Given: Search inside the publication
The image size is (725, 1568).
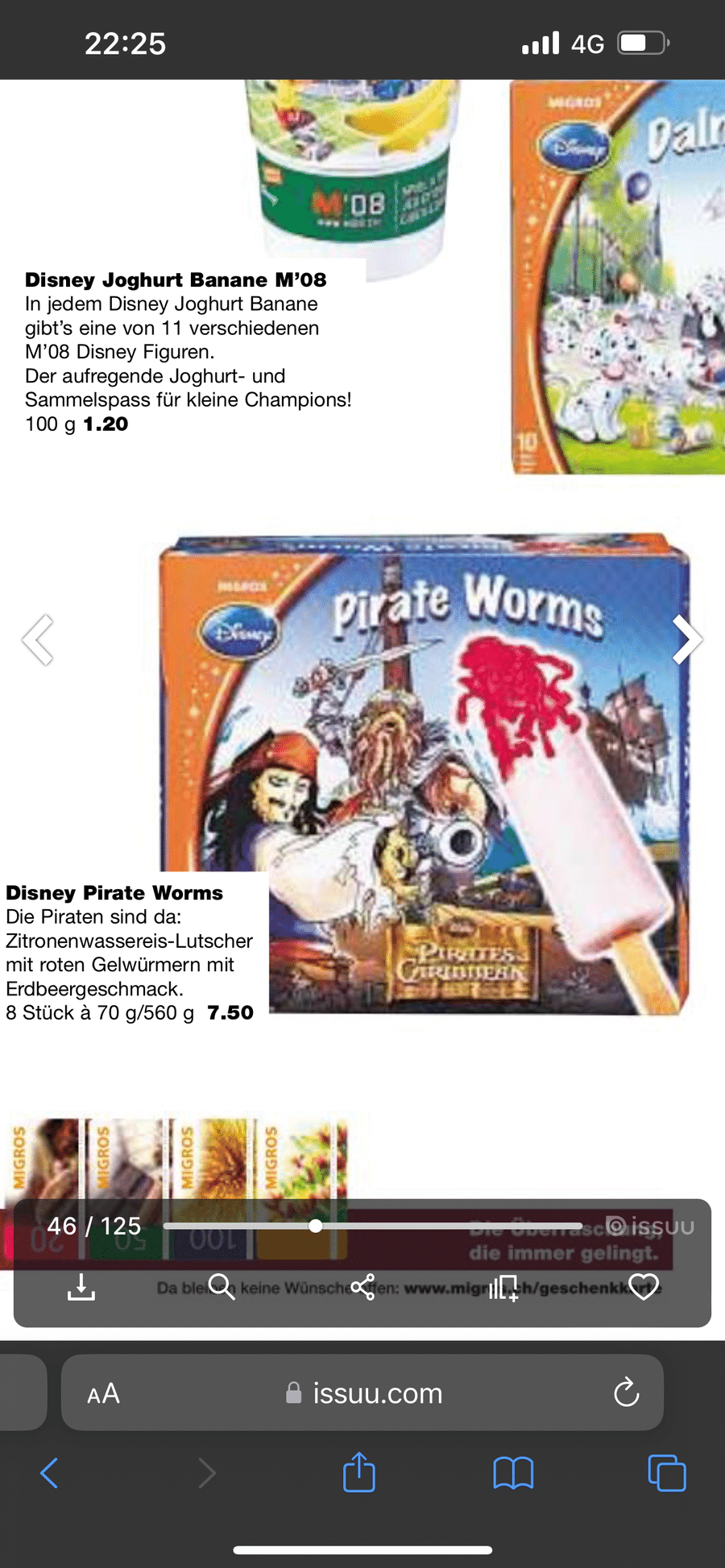Looking at the screenshot, I should [x=221, y=1286].
